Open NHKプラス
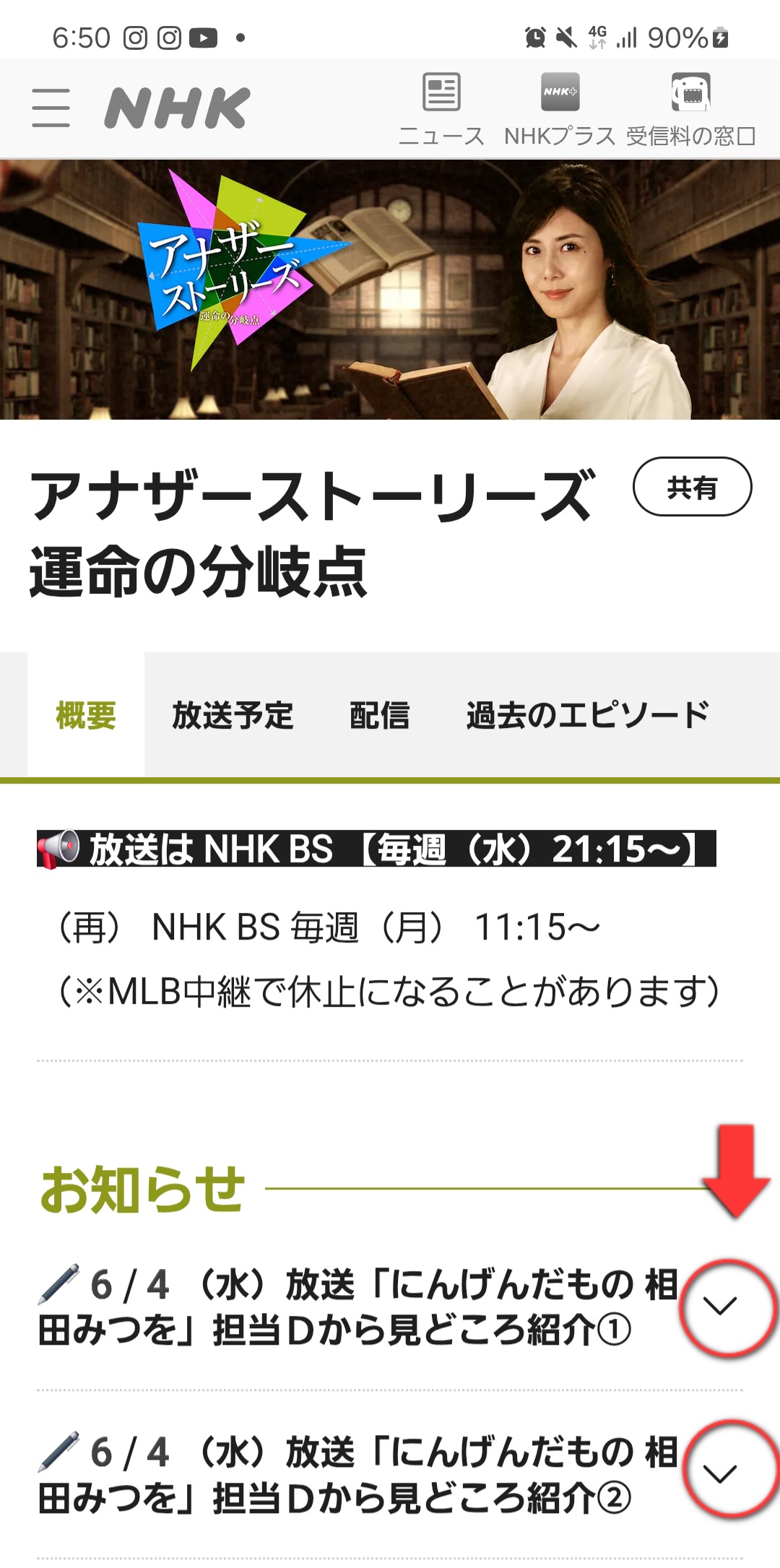 (x=560, y=110)
